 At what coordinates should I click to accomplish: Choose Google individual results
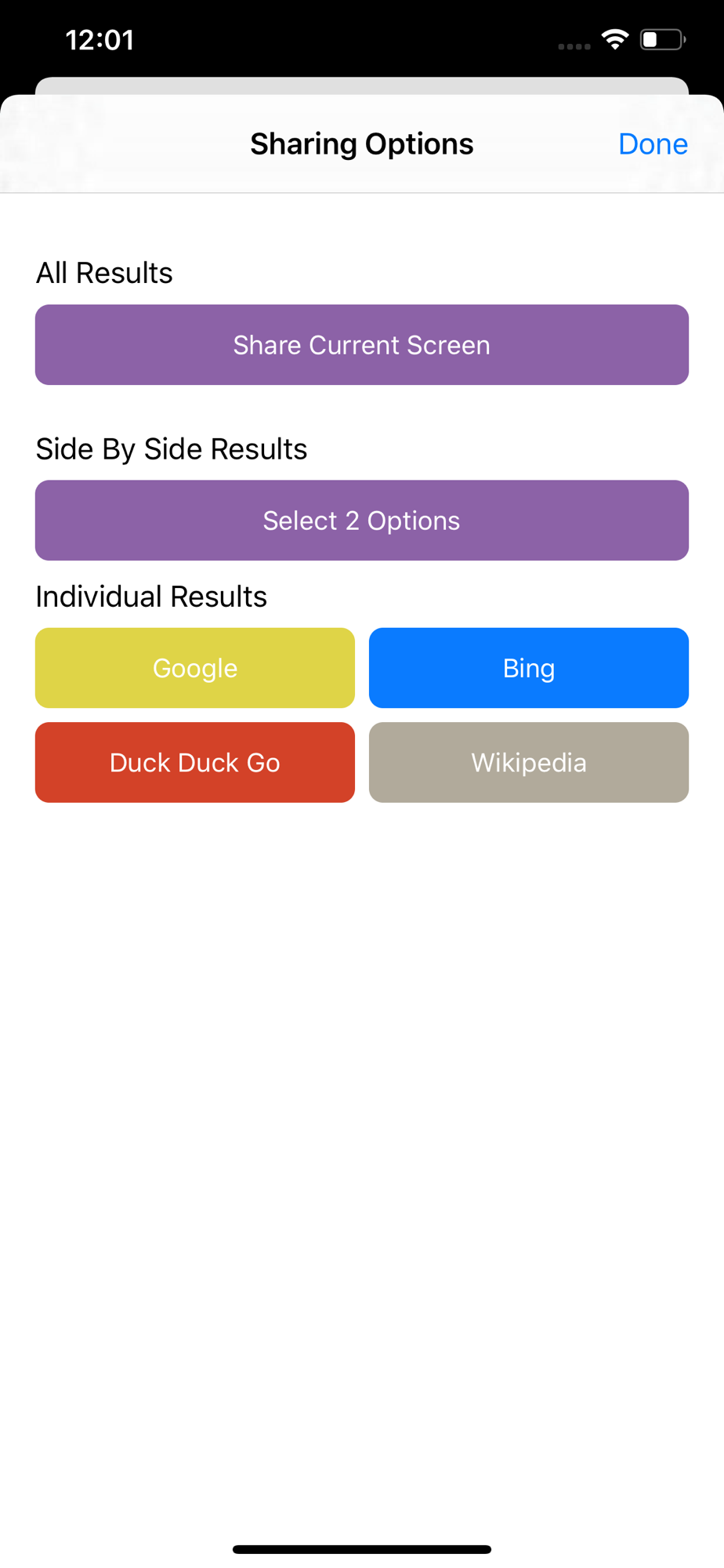(195, 668)
